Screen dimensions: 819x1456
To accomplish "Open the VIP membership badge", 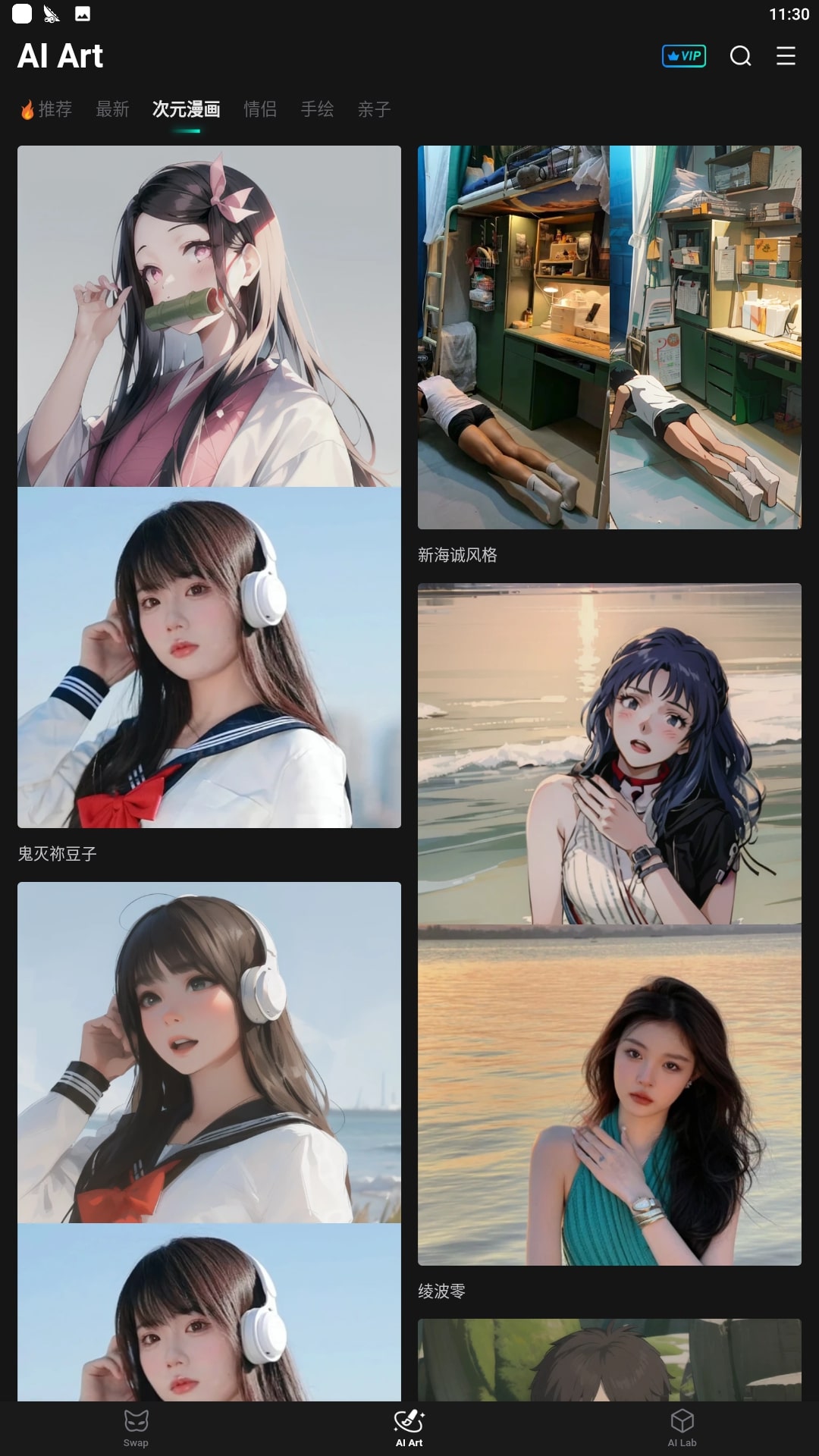I will [x=683, y=56].
